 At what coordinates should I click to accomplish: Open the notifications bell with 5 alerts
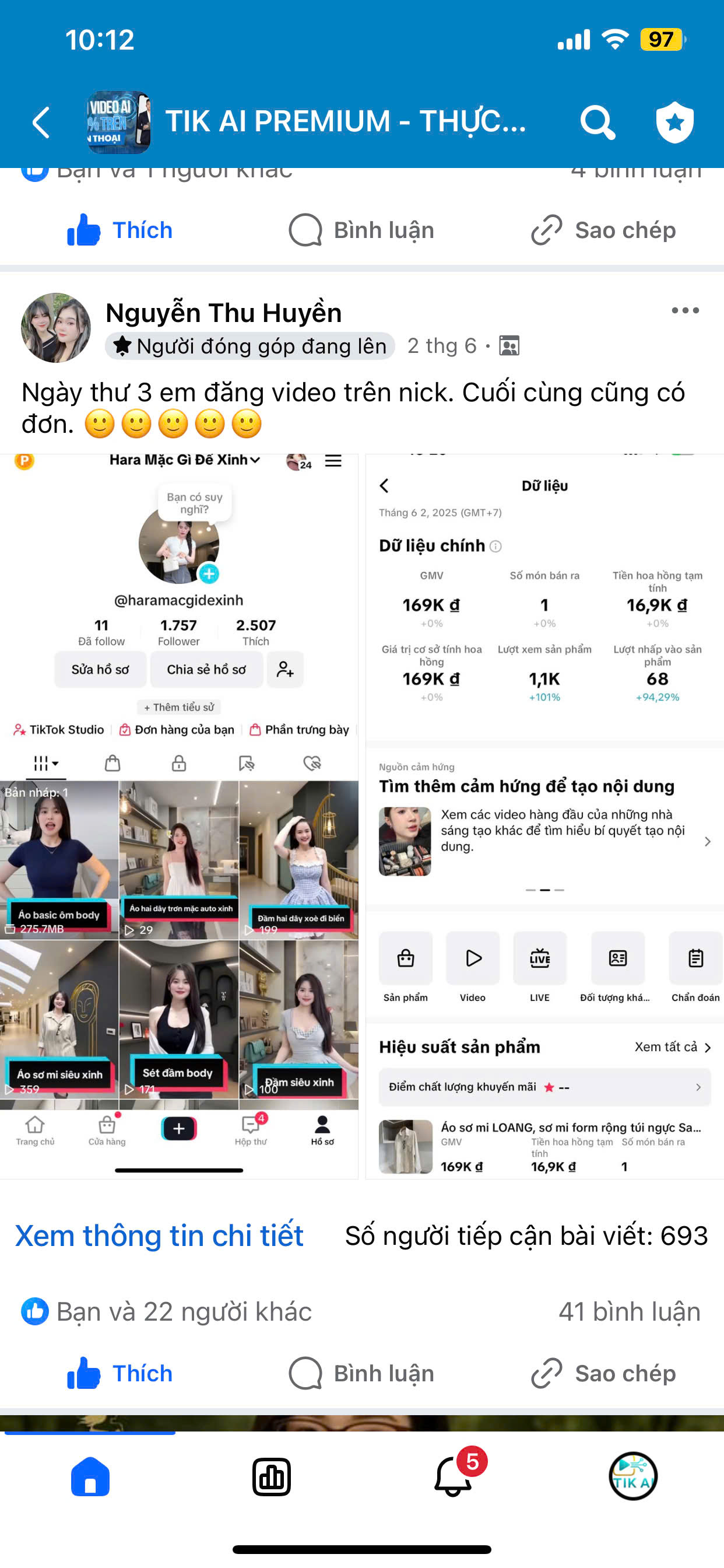[x=454, y=1476]
